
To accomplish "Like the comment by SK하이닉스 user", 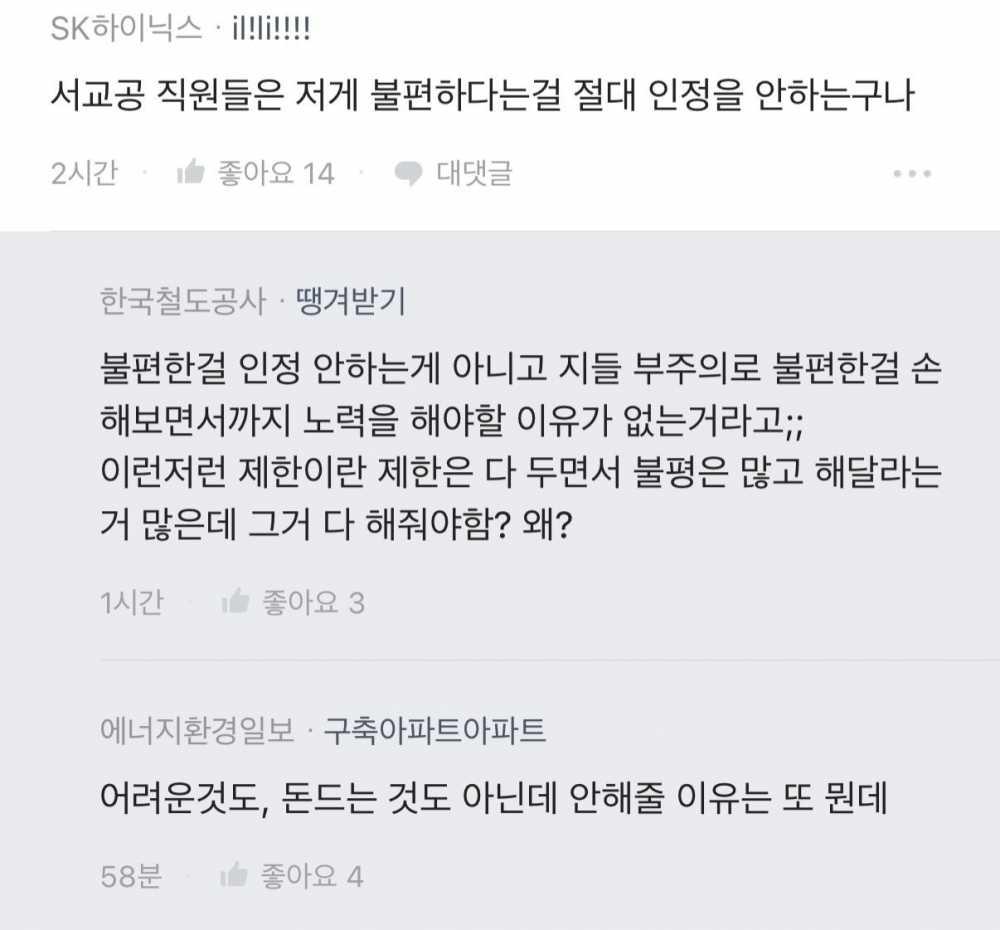I will click(255, 173).
